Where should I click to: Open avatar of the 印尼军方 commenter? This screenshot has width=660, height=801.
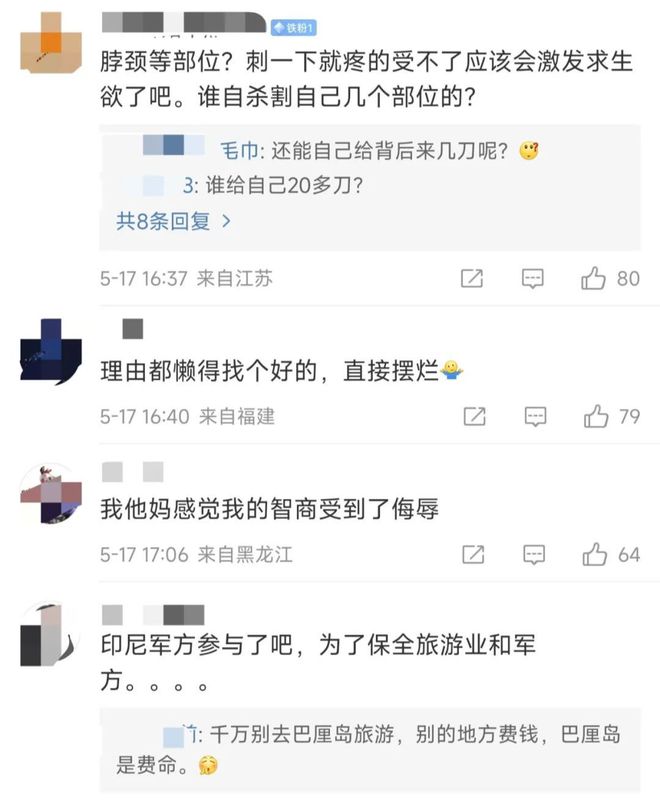coord(49,634)
